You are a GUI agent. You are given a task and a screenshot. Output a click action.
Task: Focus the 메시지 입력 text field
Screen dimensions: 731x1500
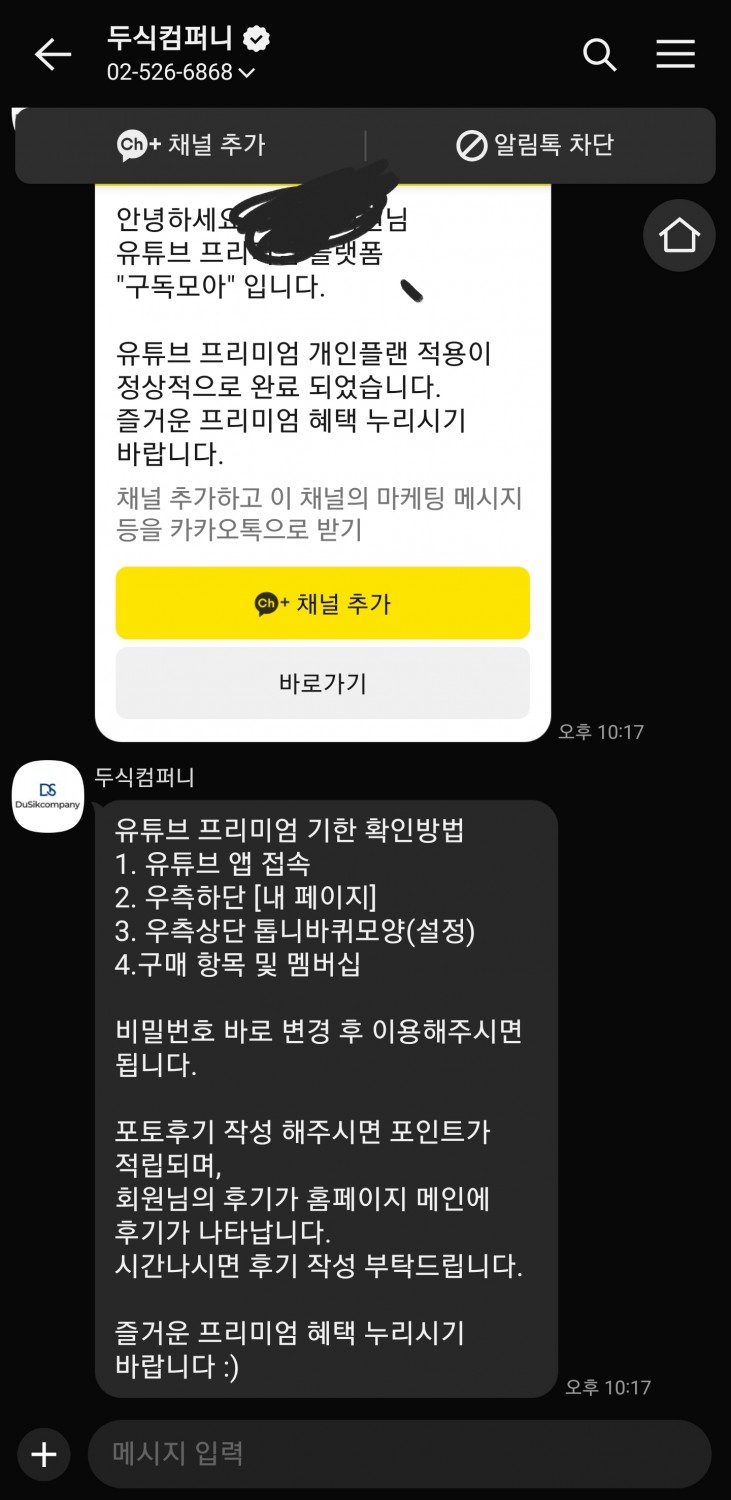(399, 1454)
